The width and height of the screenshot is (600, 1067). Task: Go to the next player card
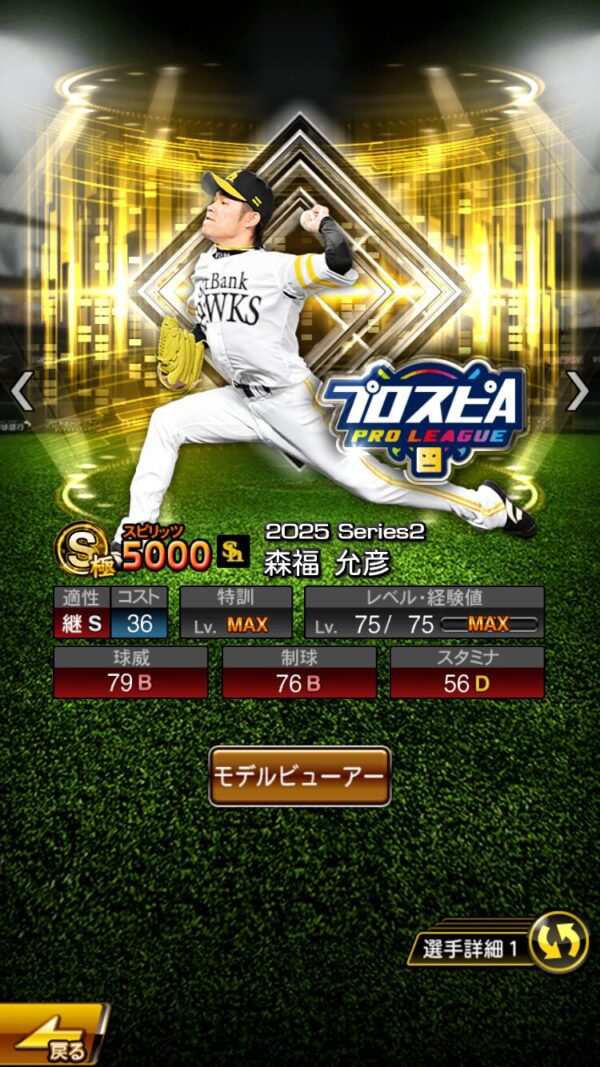[x=577, y=391]
